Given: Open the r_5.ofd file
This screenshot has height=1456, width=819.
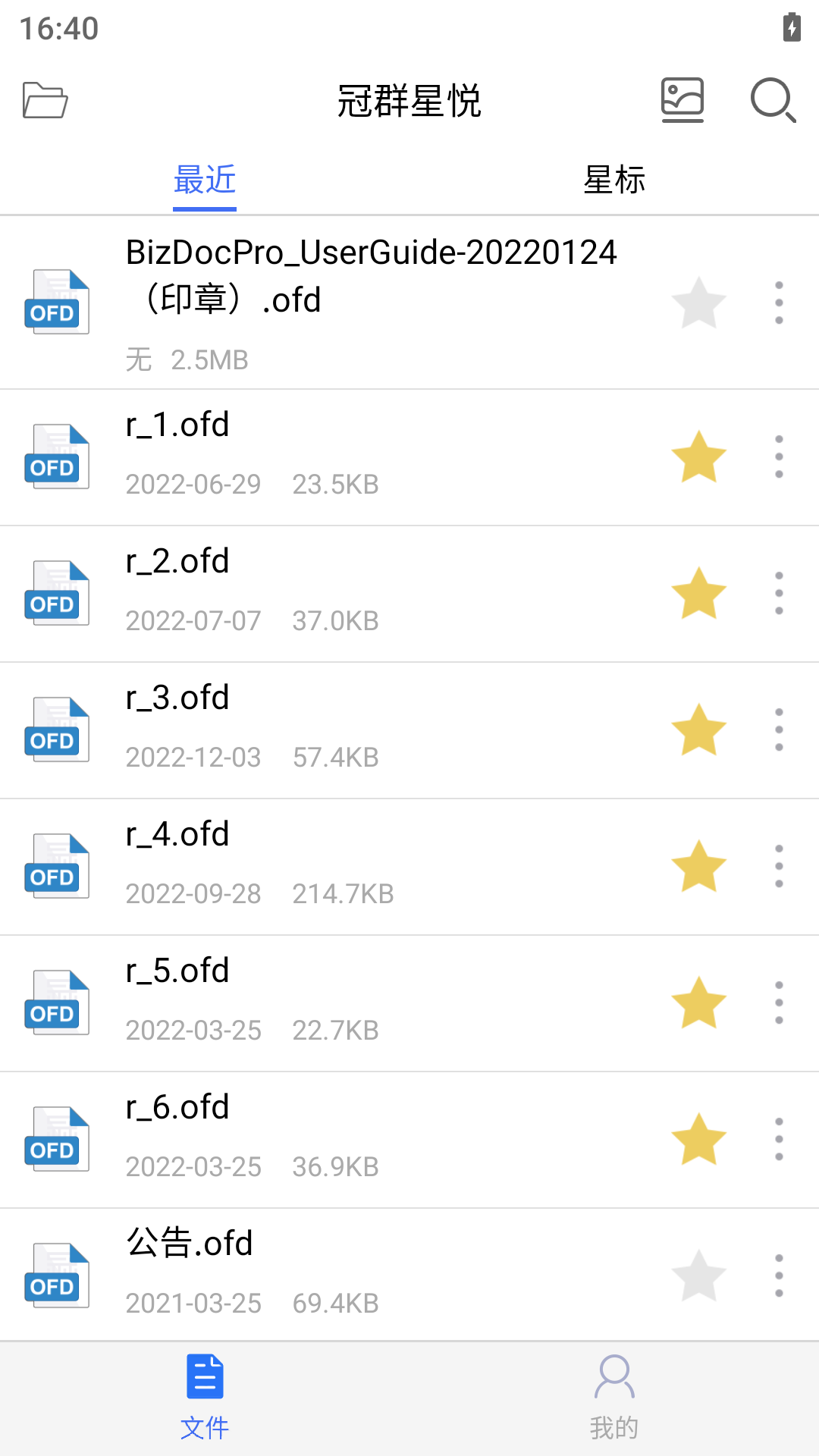Looking at the screenshot, I should pos(177,971).
